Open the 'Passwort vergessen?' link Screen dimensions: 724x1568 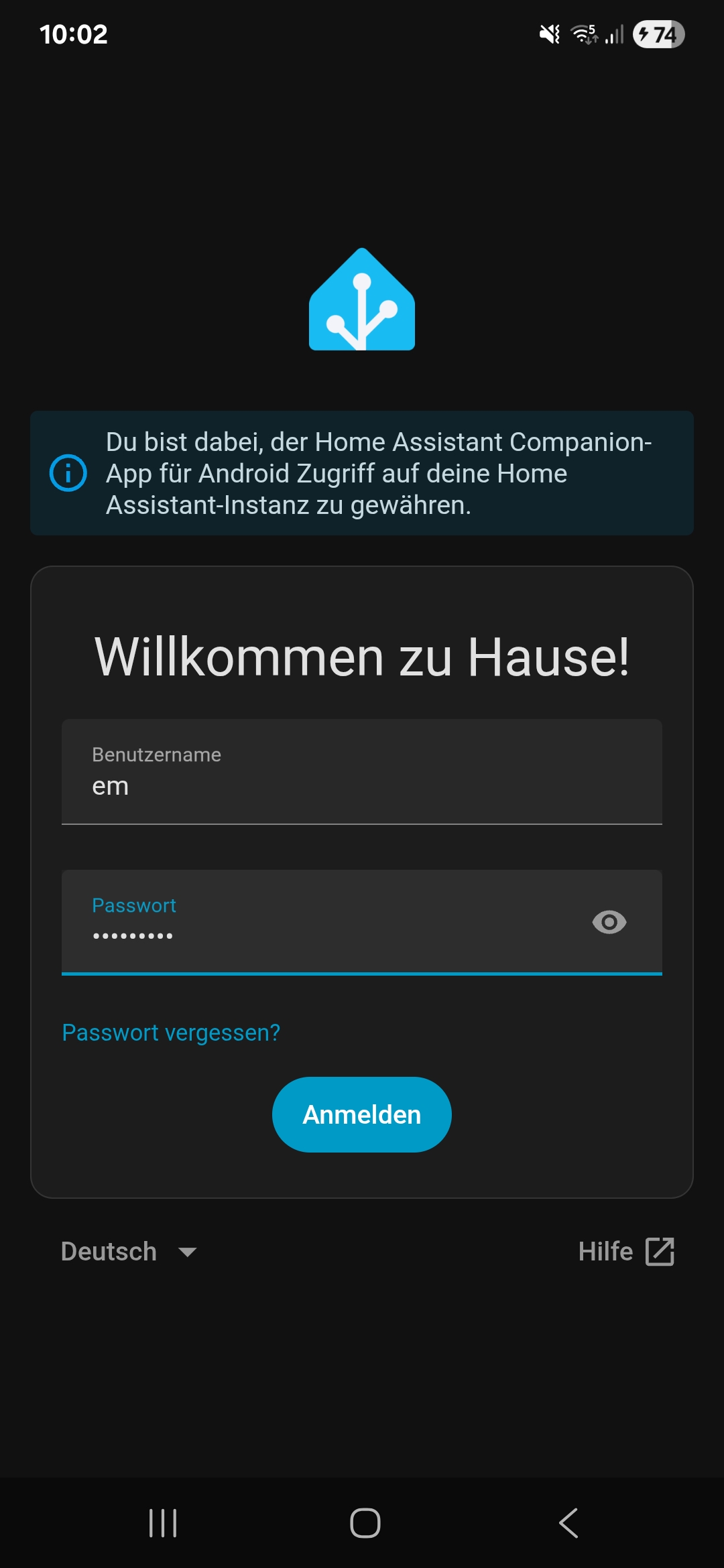click(171, 1033)
